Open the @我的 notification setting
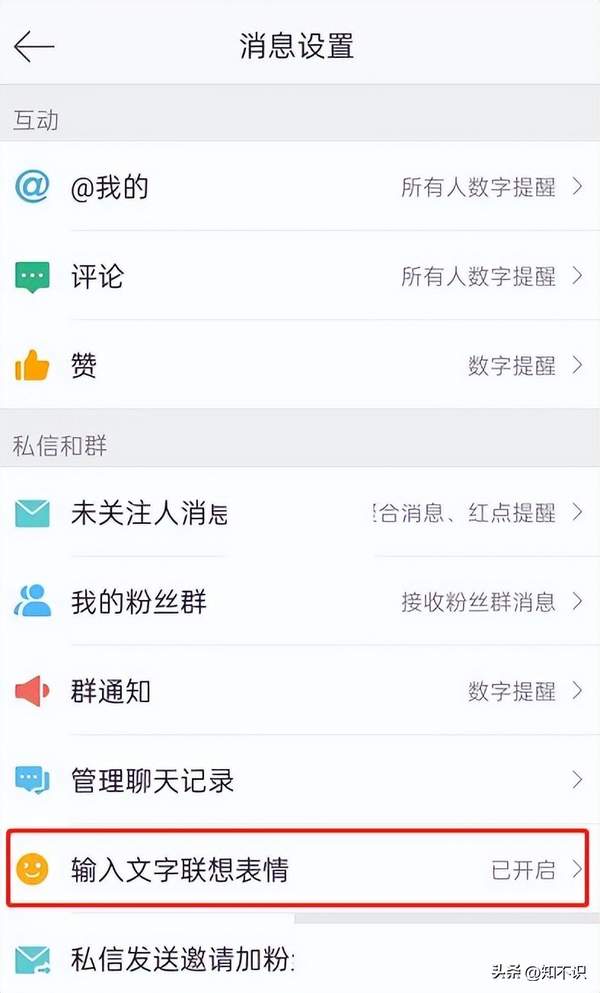This screenshot has height=993, width=600. point(300,187)
